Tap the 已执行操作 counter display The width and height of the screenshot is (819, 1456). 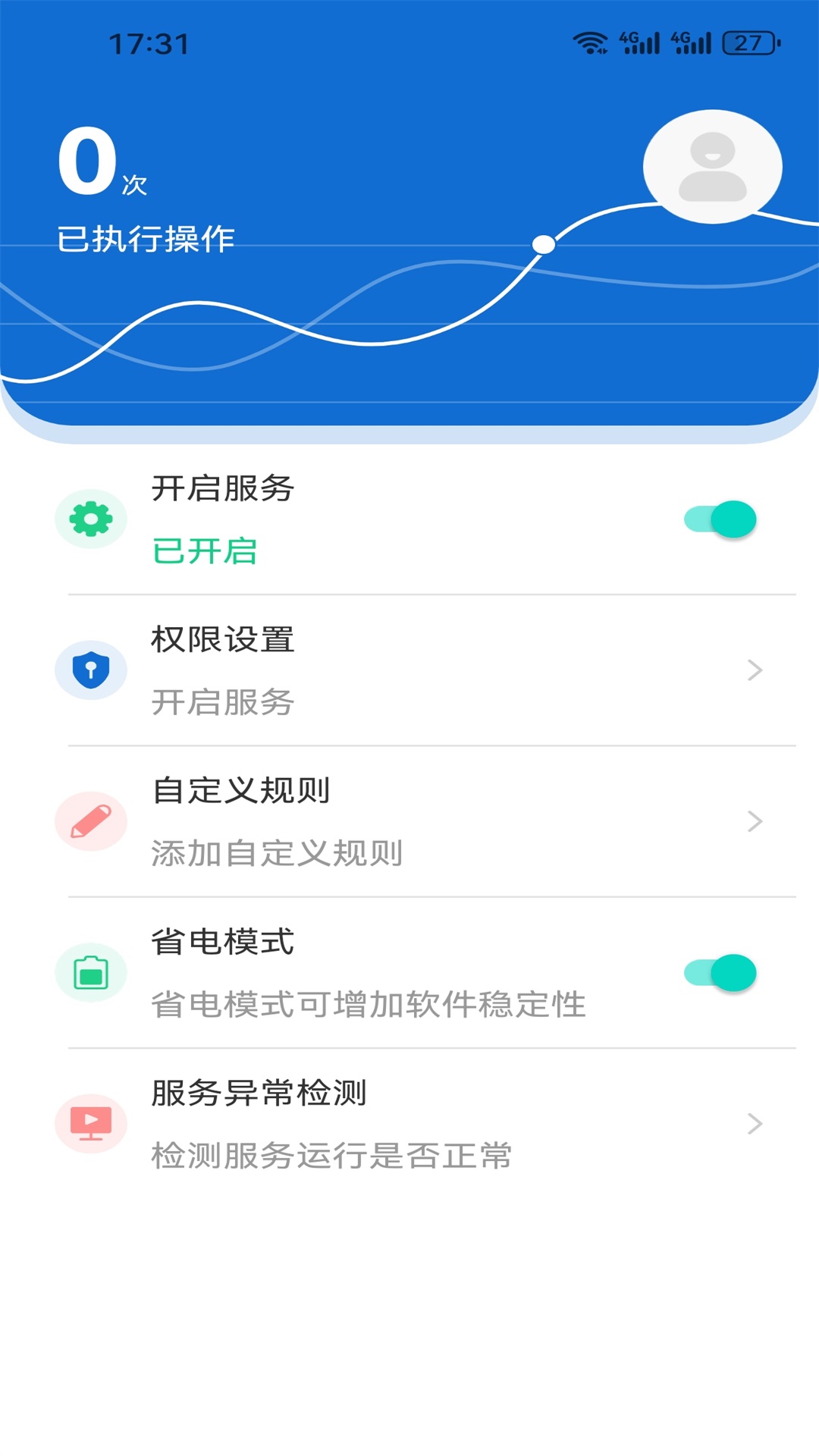point(149,239)
